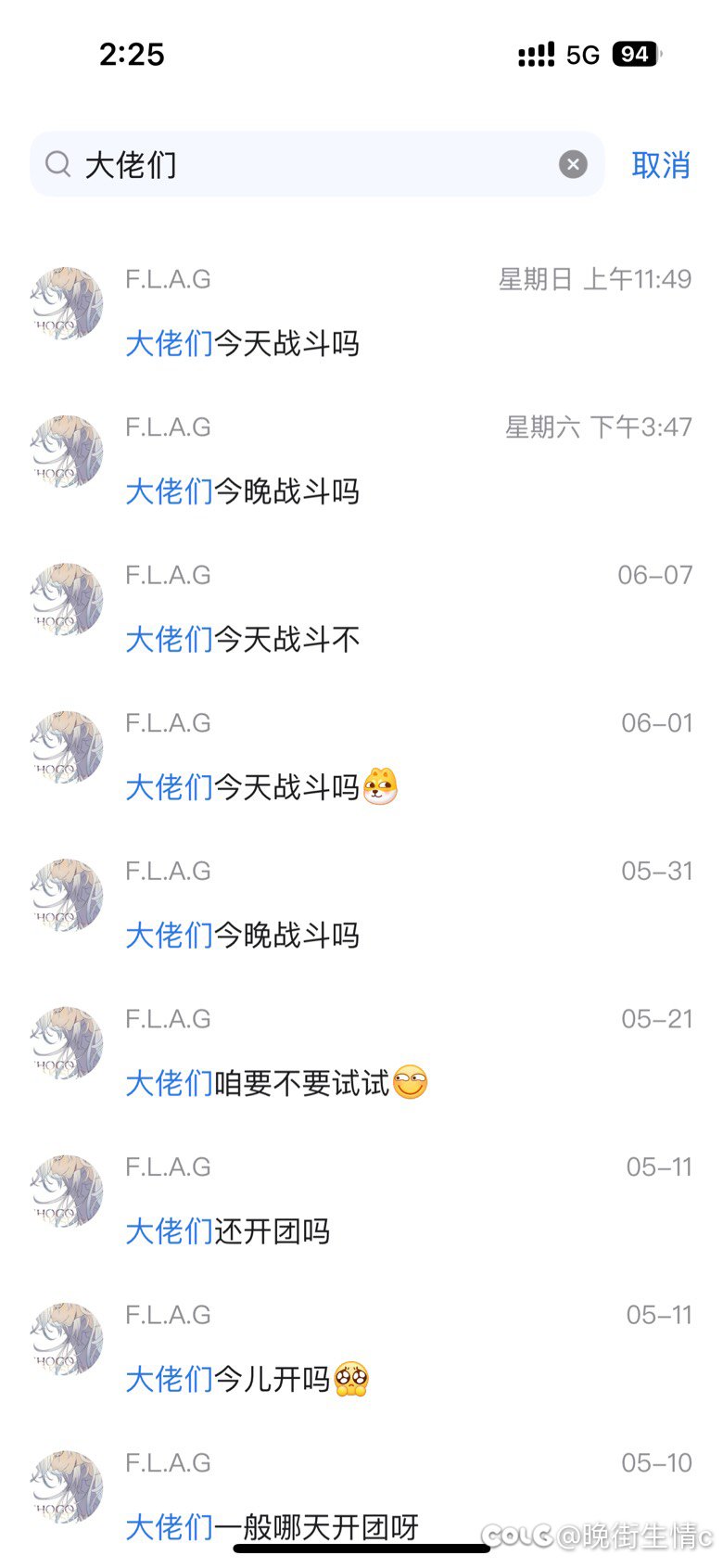Open the 06-01 search result message

pyautogui.click(x=361, y=756)
